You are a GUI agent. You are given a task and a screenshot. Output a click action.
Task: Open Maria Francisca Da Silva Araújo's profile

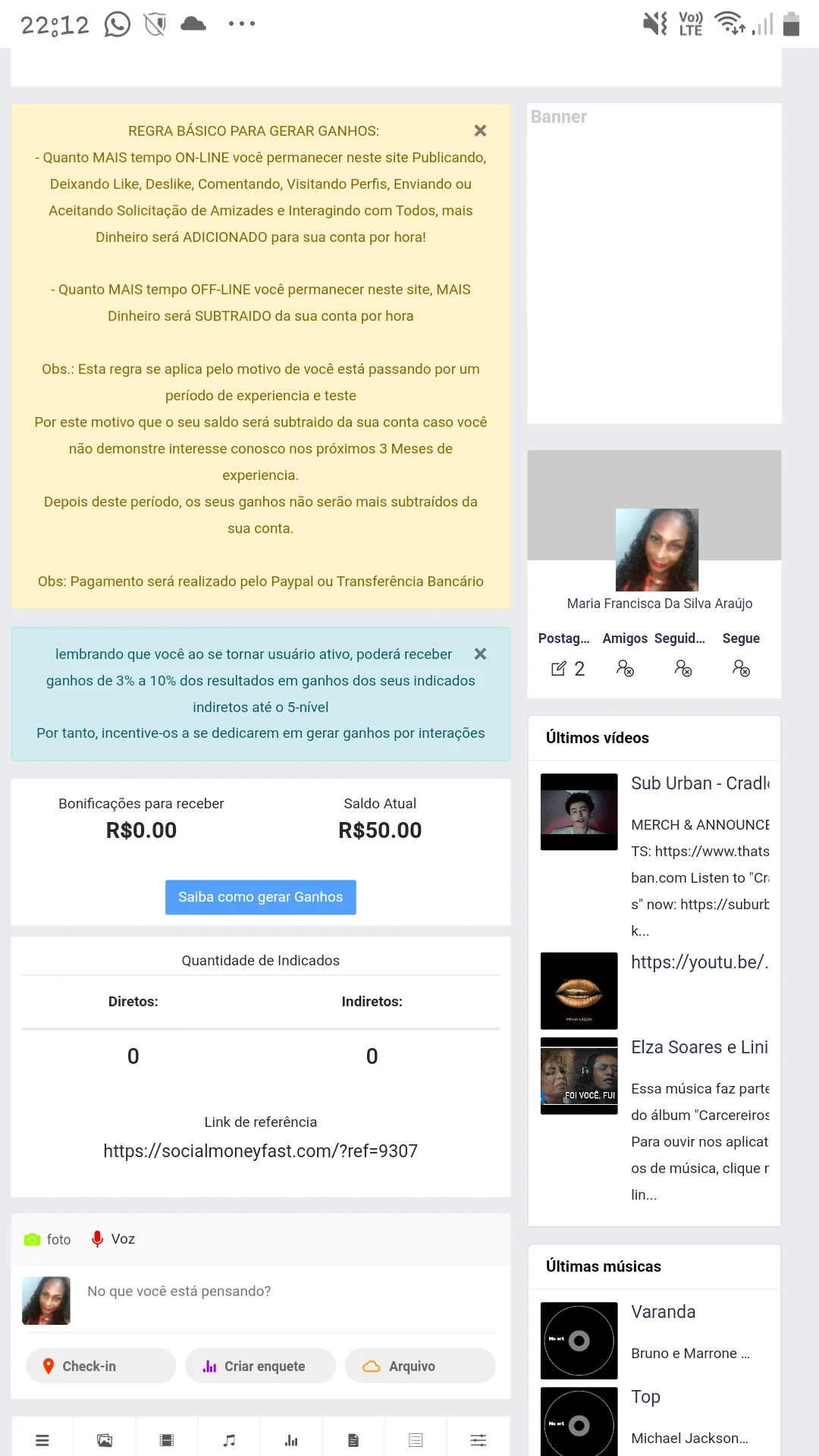(x=659, y=604)
